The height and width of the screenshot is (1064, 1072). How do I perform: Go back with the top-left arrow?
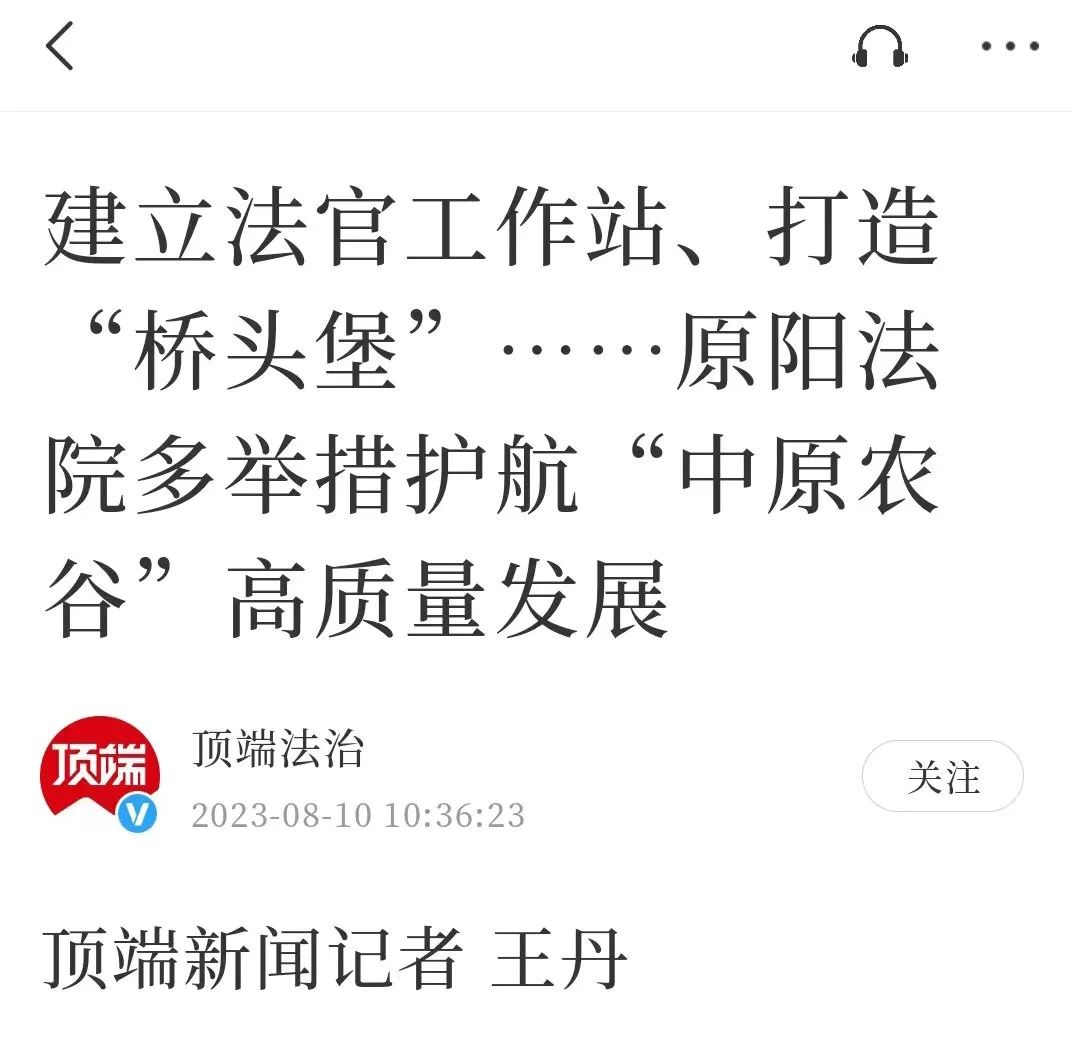pyautogui.click(x=60, y=47)
